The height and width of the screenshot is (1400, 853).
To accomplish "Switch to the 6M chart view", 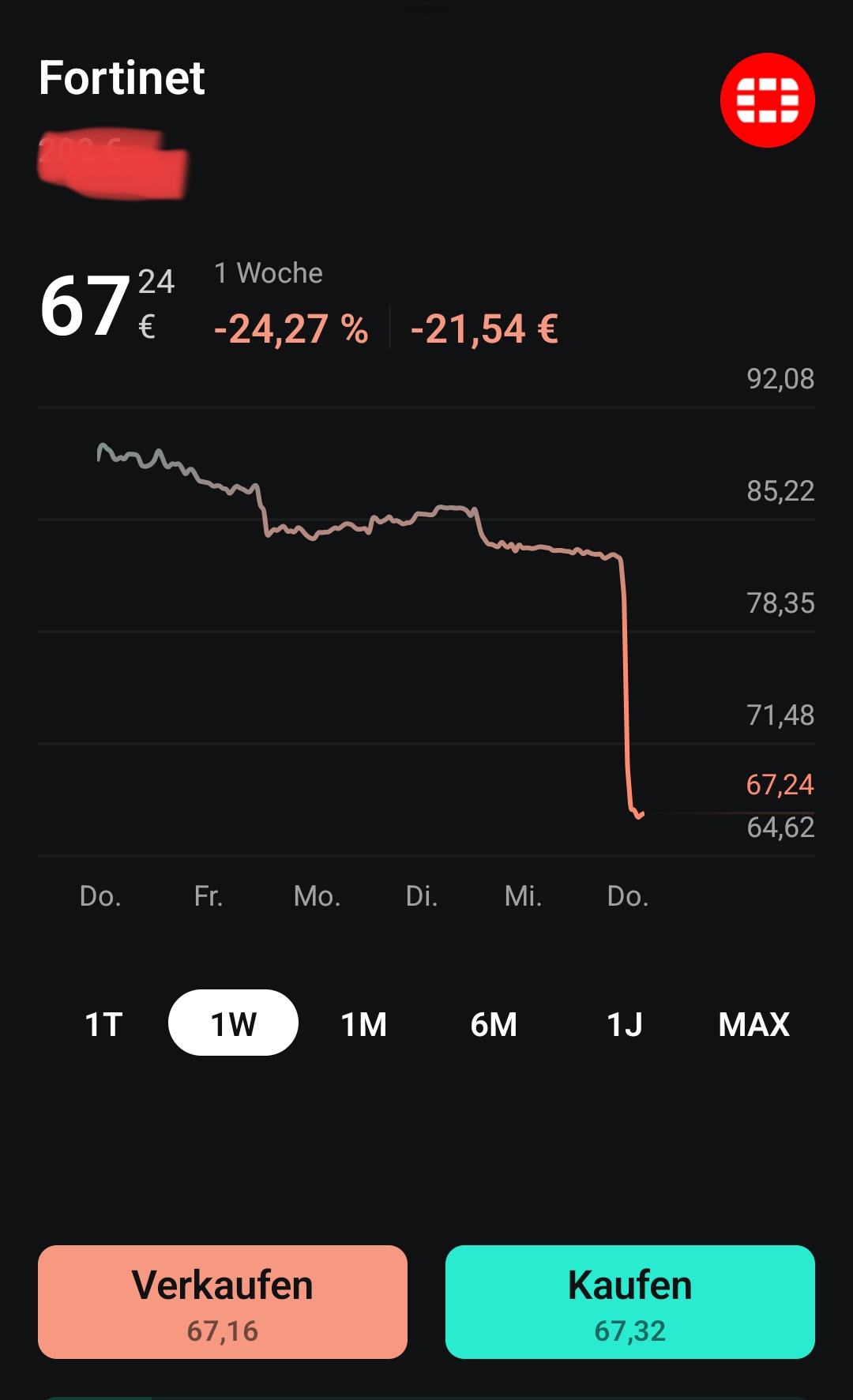I will click(494, 1024).
